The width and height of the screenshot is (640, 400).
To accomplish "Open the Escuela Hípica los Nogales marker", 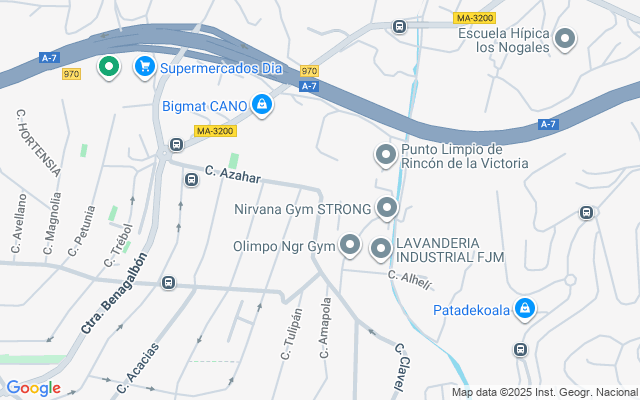I will point(565,39).
